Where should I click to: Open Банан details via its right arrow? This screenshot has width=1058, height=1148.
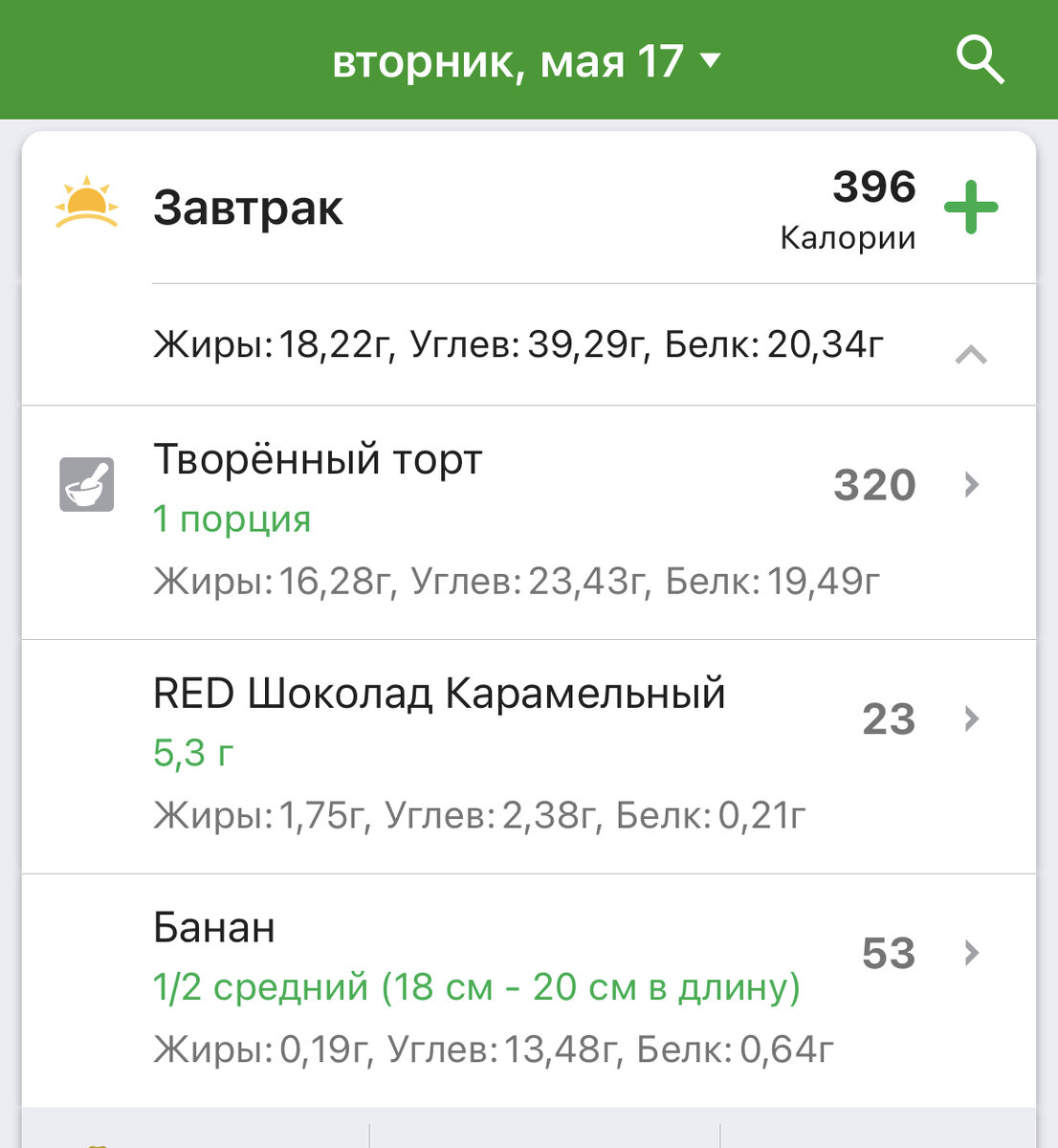coord(973,953)
